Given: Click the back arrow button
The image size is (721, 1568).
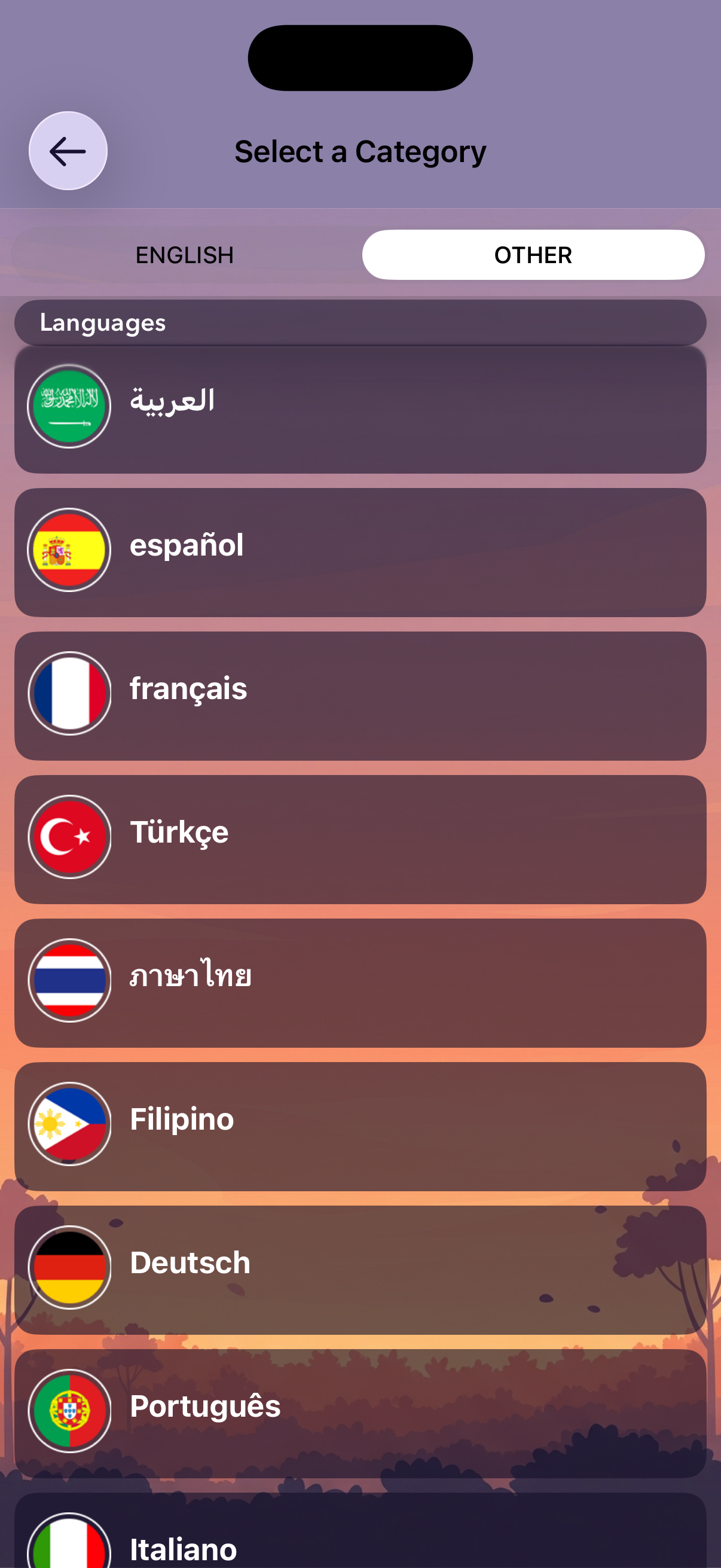Looking at the screenshot, I should (68, 151).
